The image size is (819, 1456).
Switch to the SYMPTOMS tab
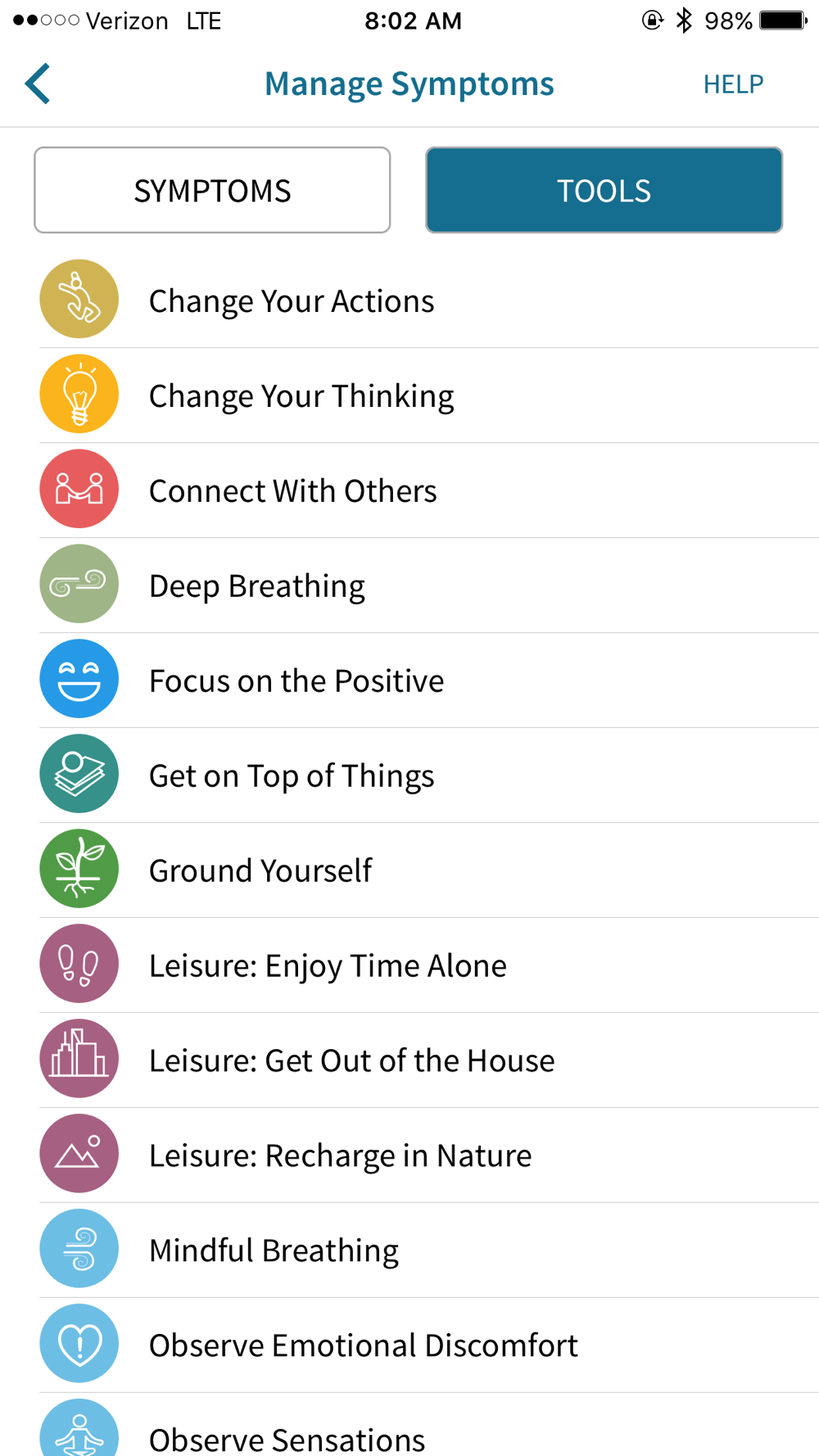pyautogui.click(x=212, y=190)
